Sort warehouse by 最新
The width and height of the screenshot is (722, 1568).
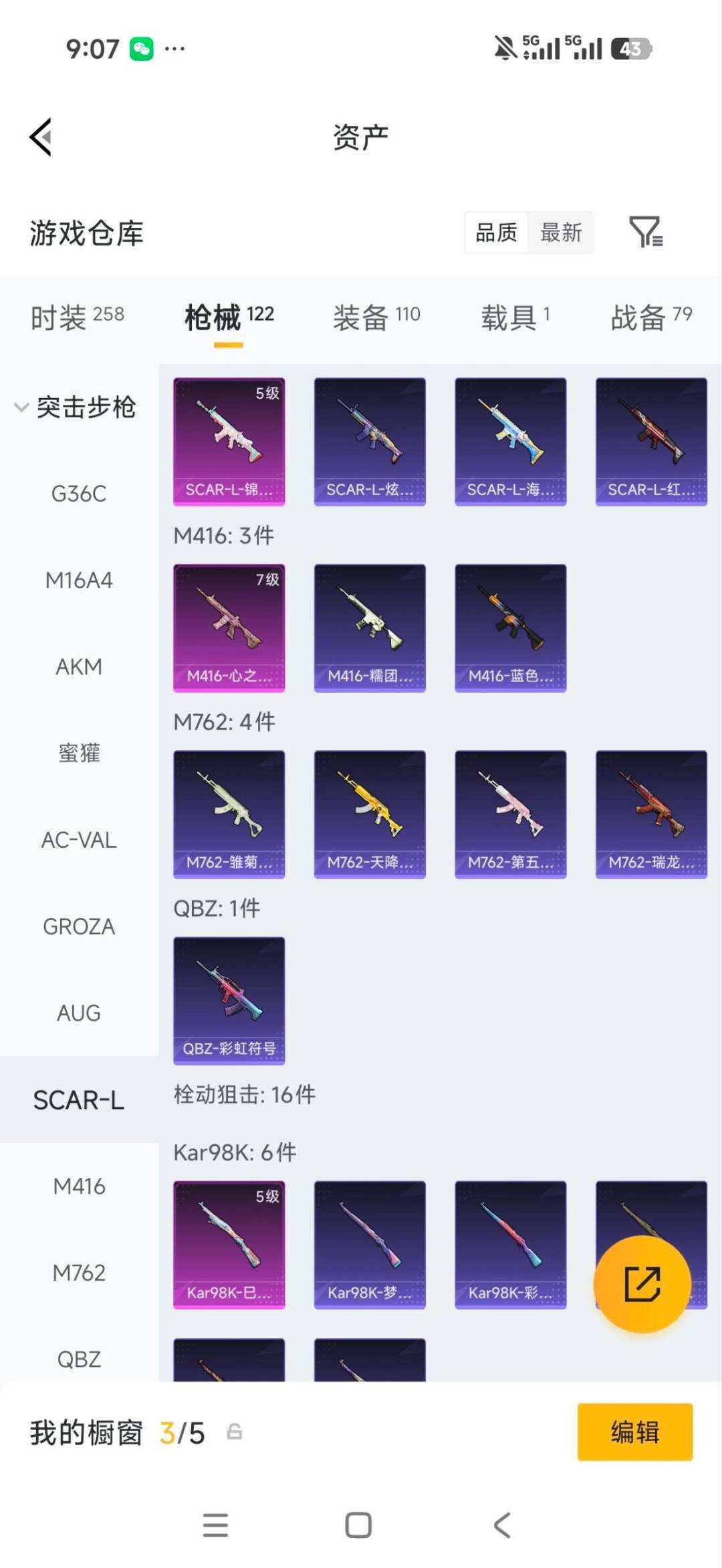pyautogui.click(x=561, y=232)
